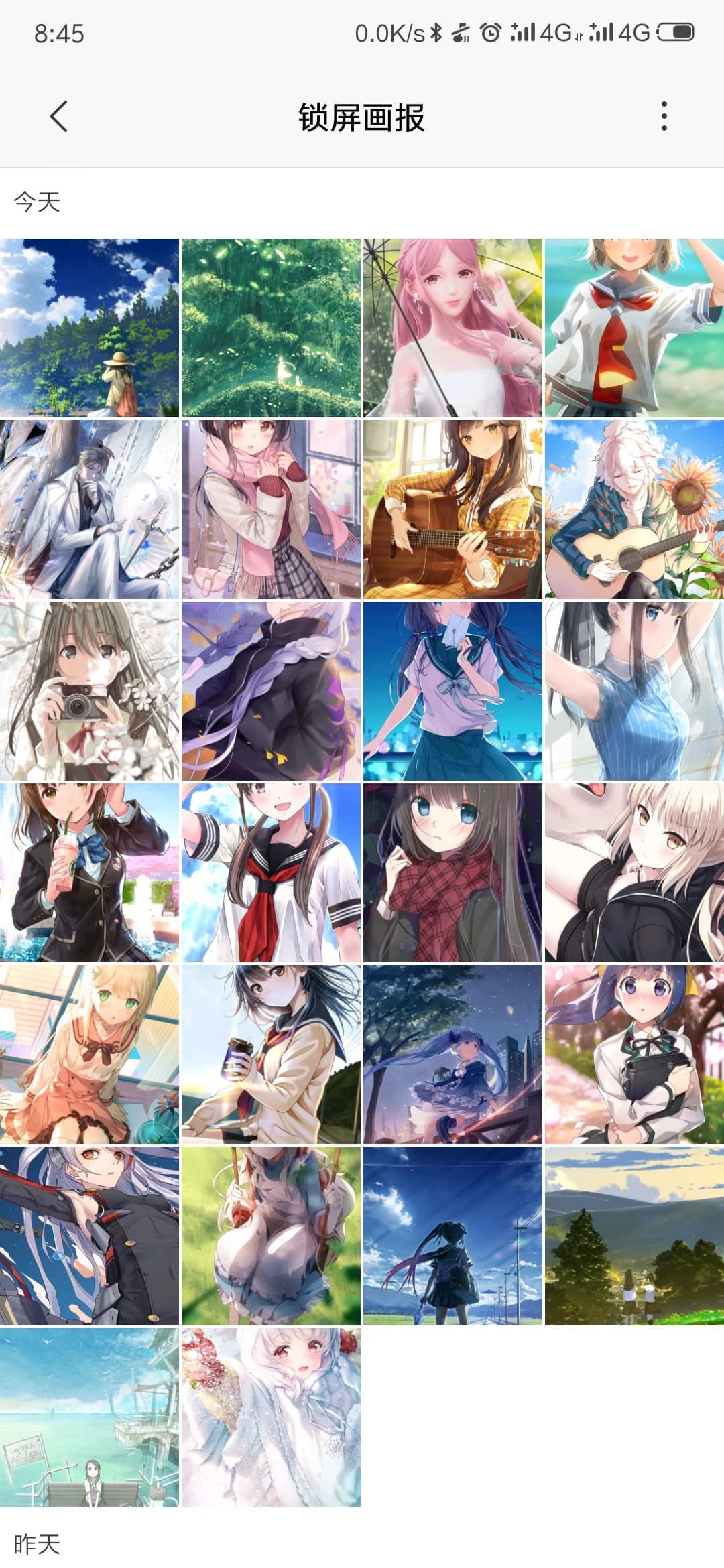View the girl drinking strawberry frappuccino
The height and width of the screenshot is (1568, 724).
pyautogui.click(x=89, y=872)
